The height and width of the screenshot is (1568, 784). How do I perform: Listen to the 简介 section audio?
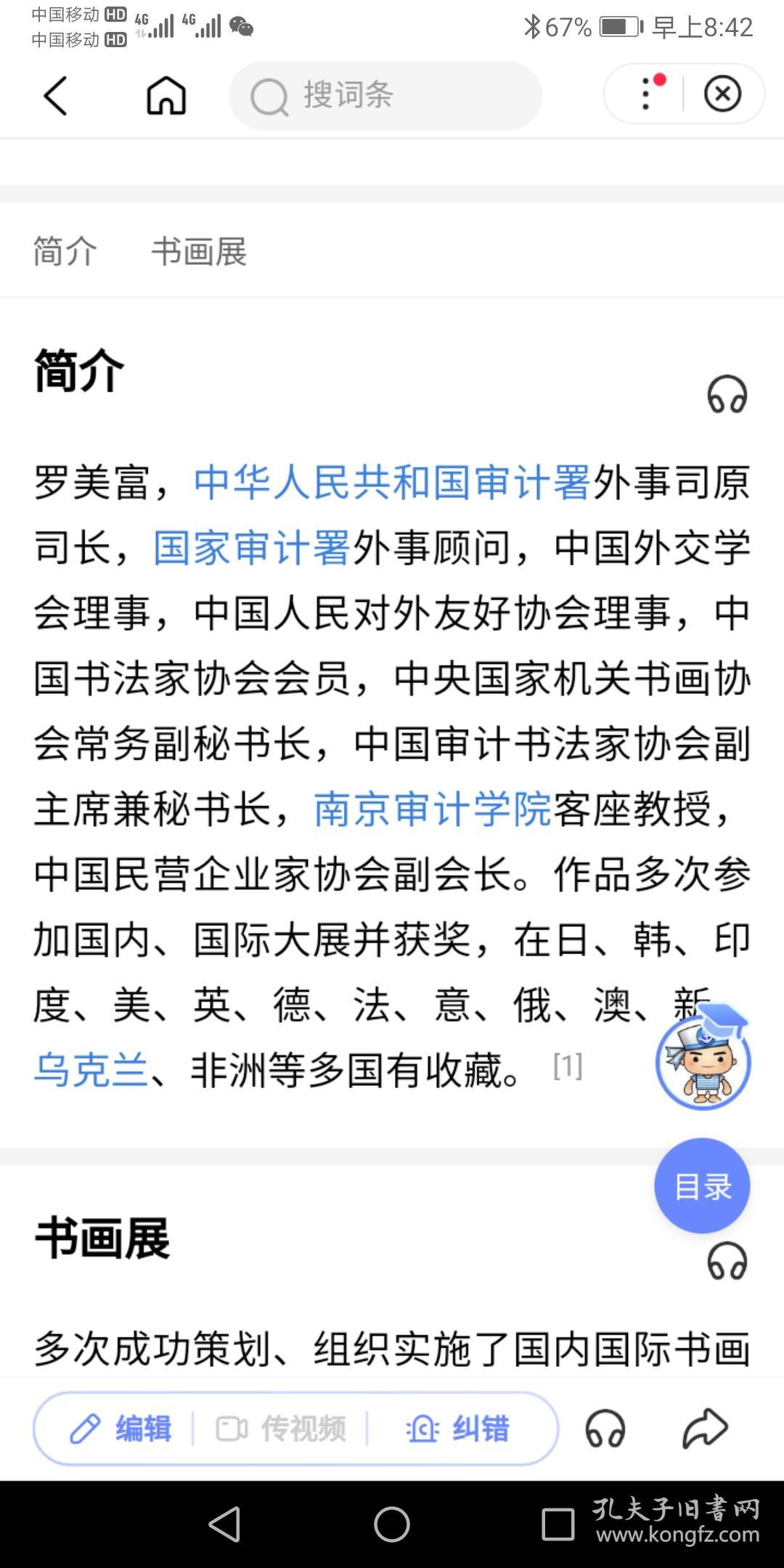point(727,394)
